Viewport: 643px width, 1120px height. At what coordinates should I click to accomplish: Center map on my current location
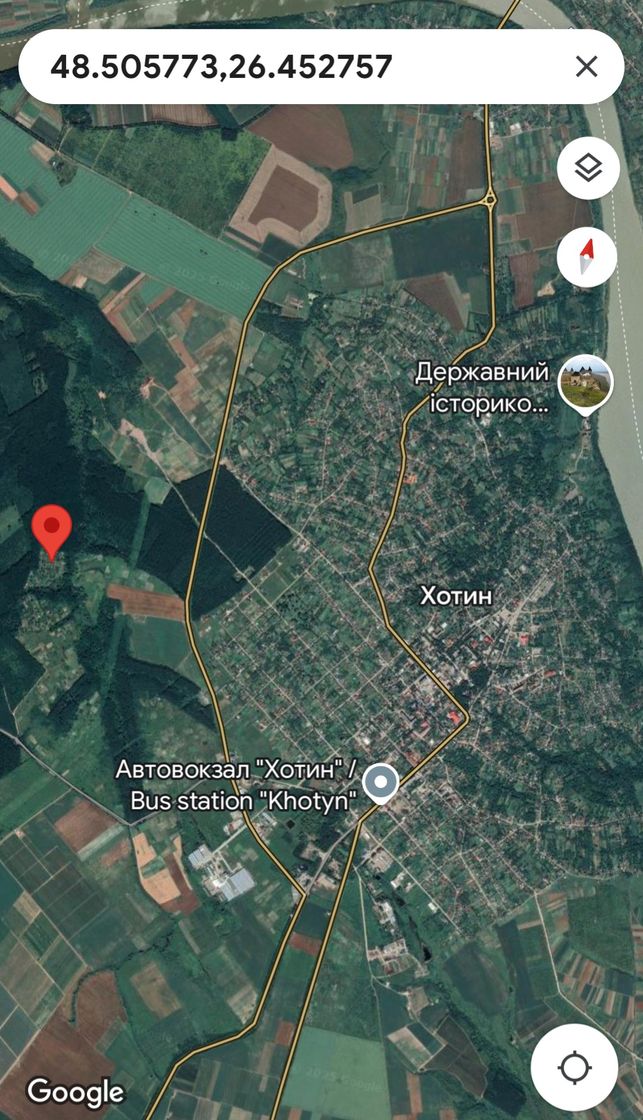click(x=574, y=1068)
